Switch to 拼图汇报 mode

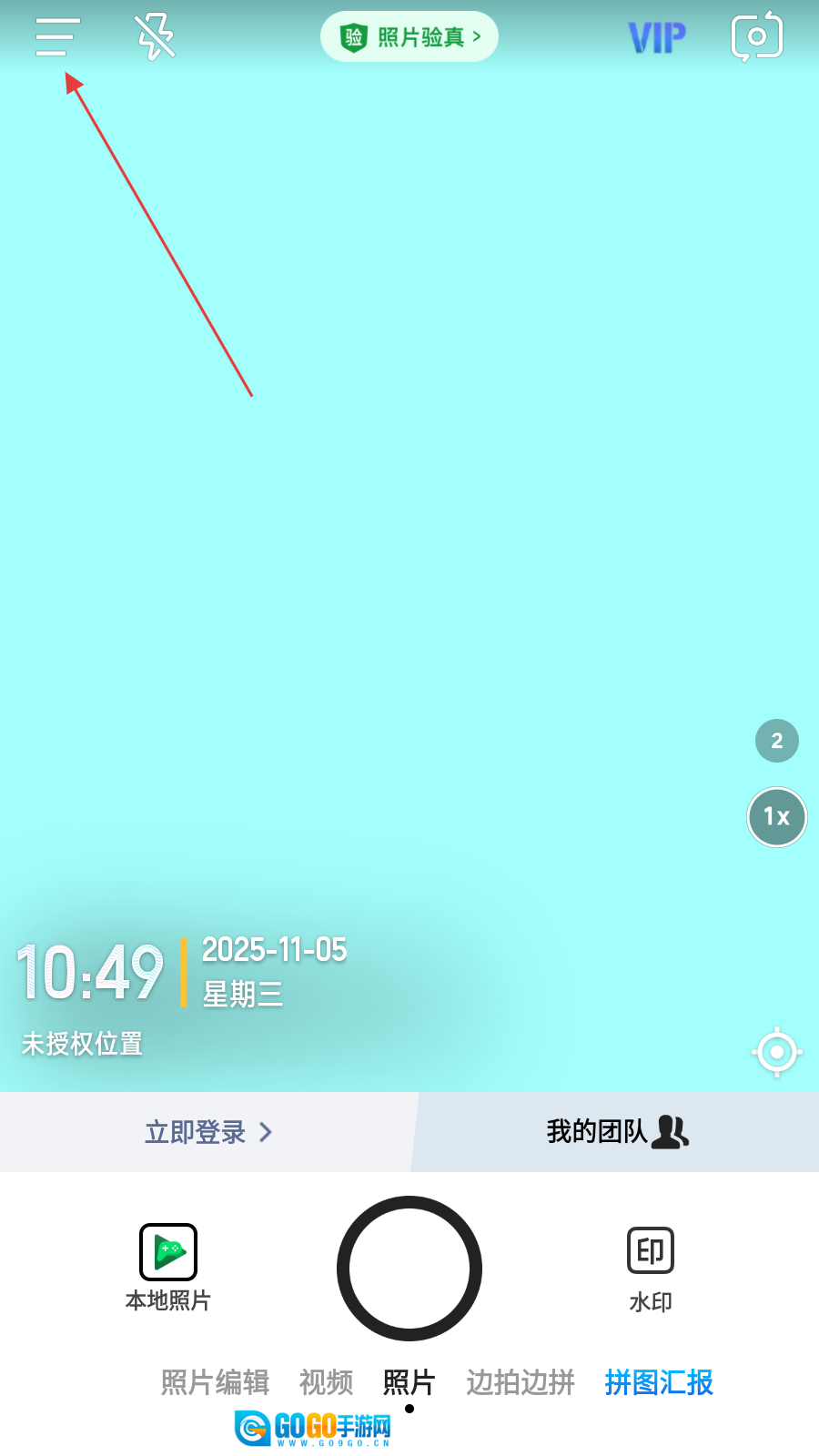(x=659, y=1382)
